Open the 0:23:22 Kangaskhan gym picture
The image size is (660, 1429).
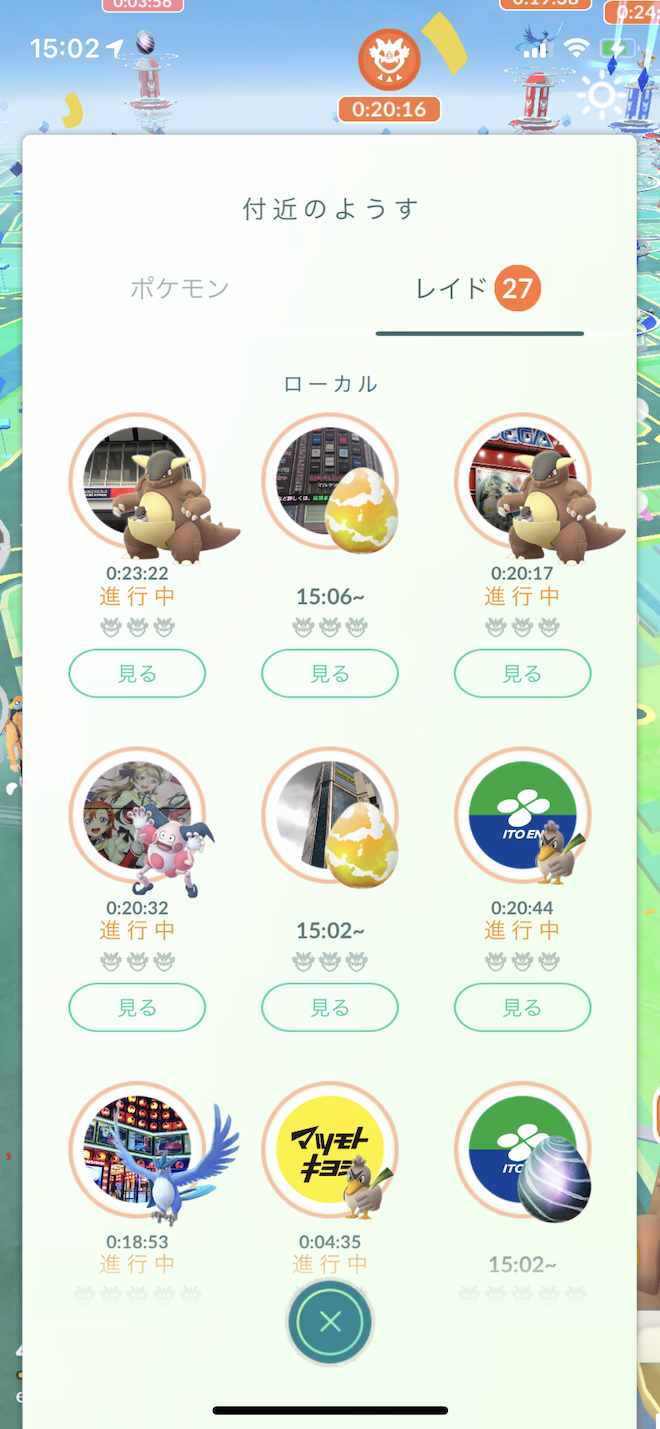coord(137,482)
